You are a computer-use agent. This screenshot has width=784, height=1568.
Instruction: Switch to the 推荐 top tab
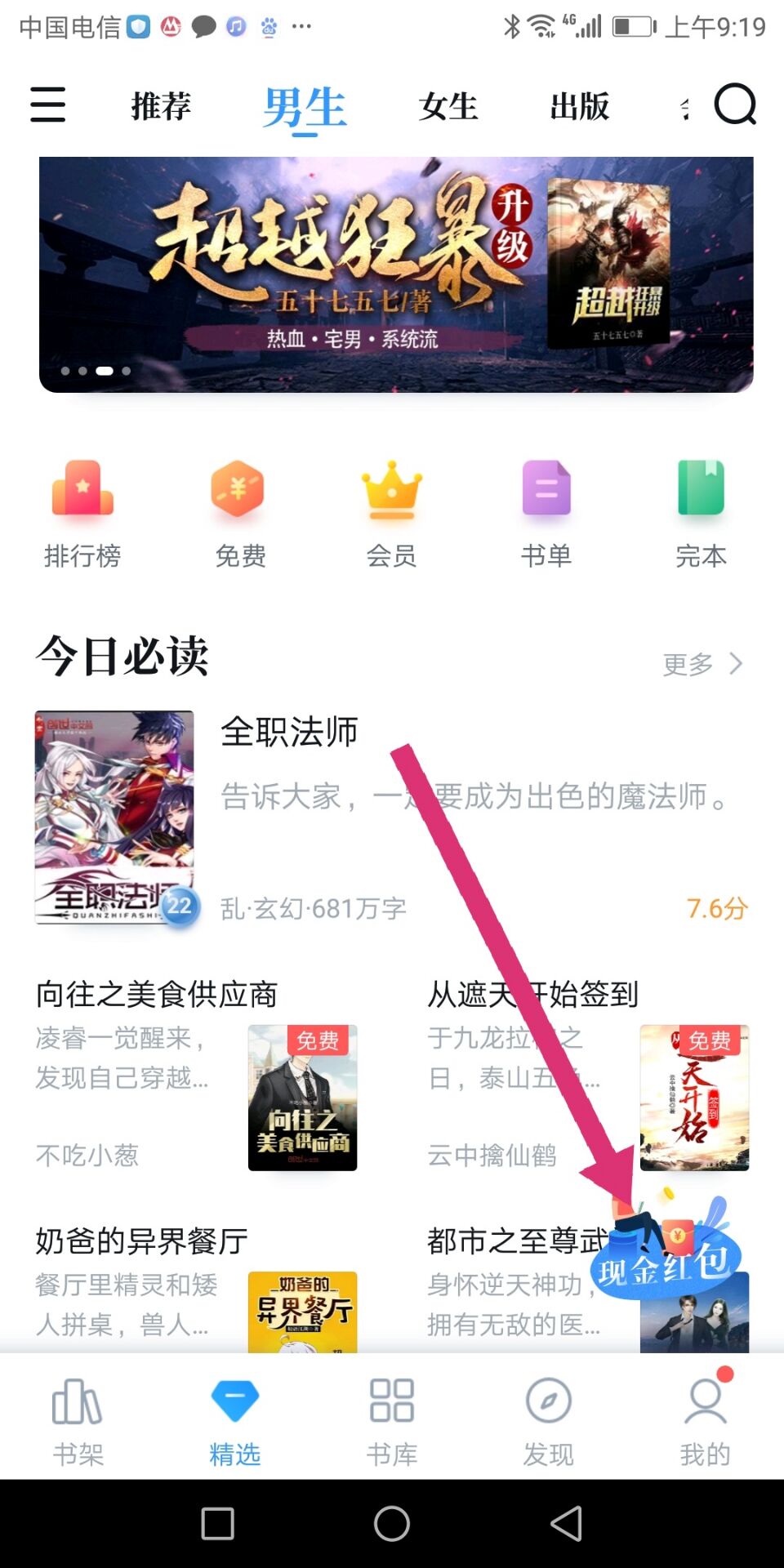click(161, 106)
